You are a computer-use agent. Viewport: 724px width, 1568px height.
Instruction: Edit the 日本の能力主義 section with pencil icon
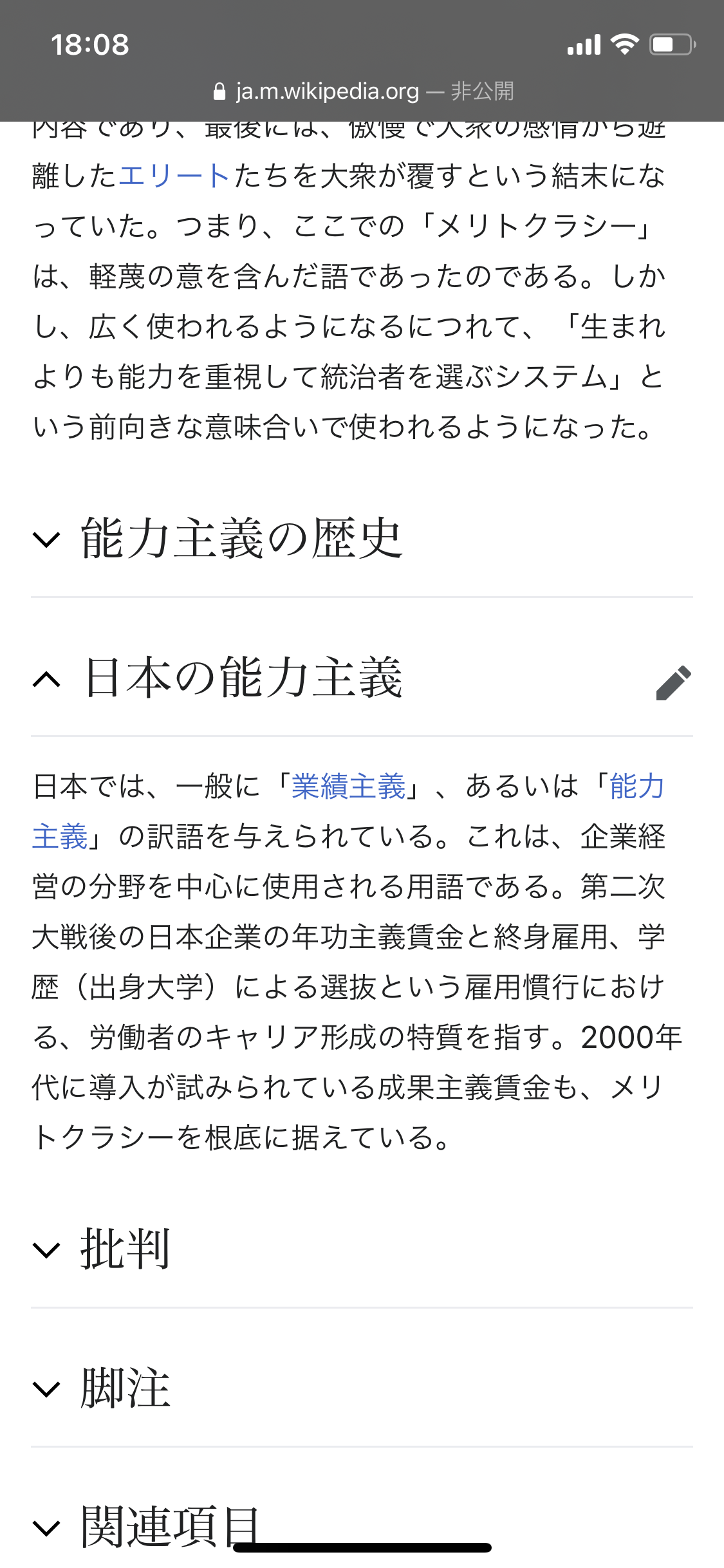tap(673, 682)
